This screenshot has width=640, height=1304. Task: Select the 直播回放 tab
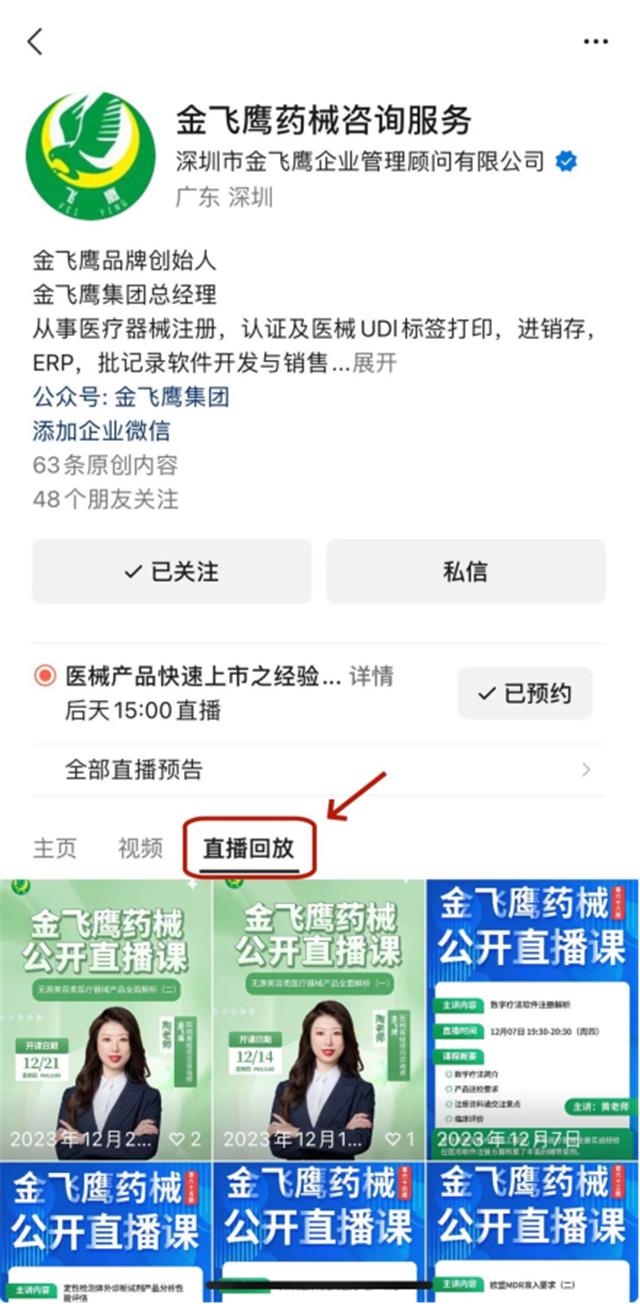[249, 848]
